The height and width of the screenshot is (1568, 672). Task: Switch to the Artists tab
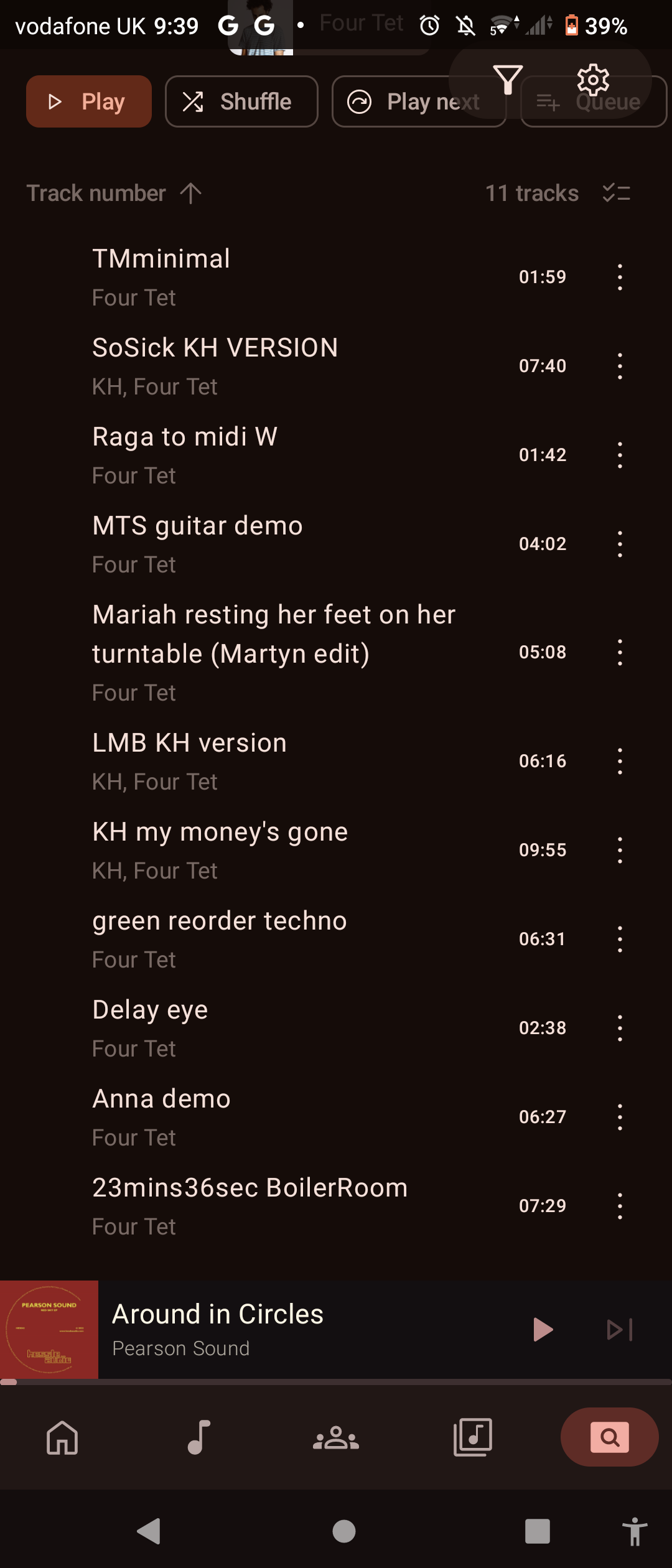pos(336,1437)
